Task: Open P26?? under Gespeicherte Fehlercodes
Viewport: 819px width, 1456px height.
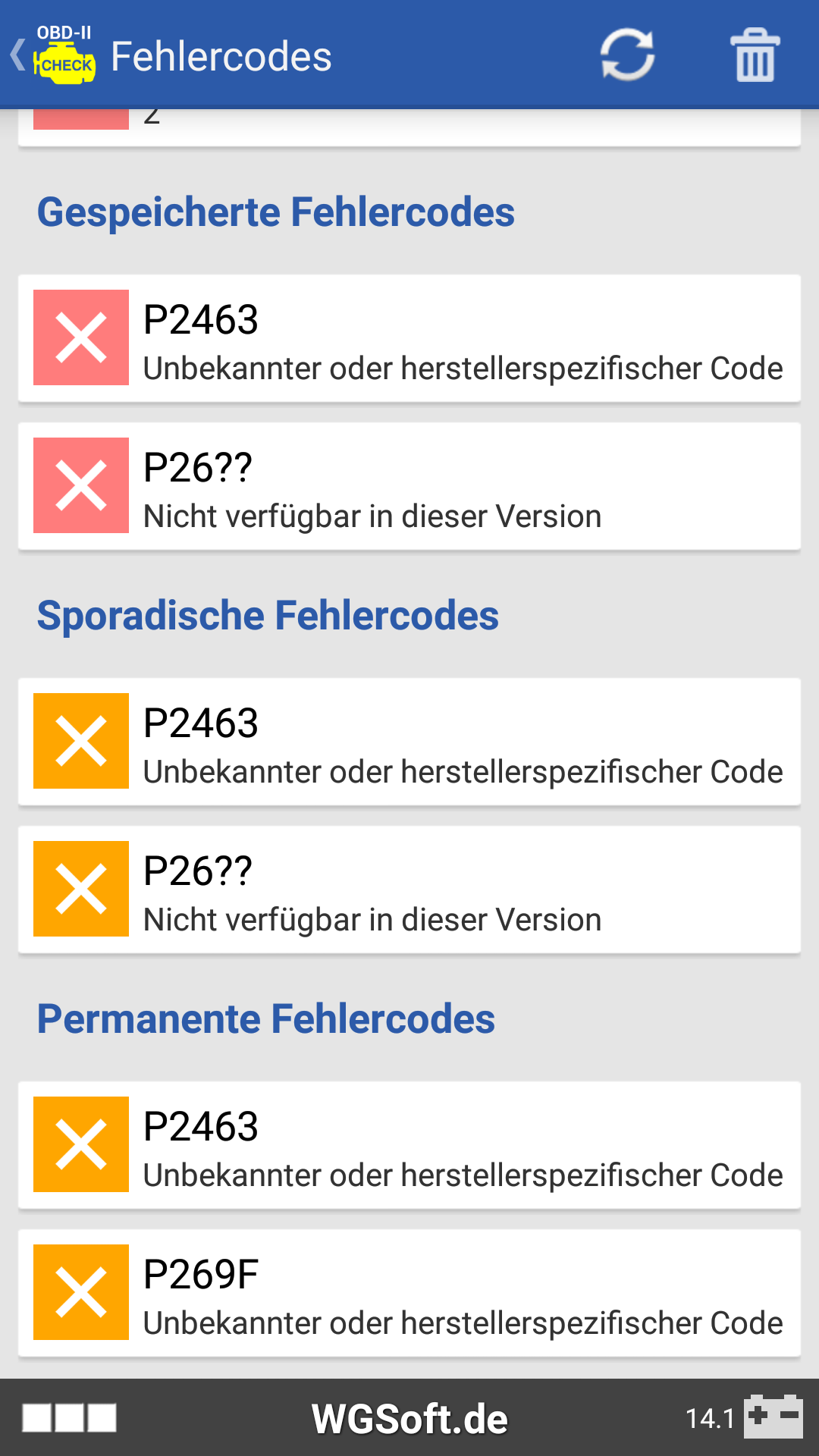Action: (409, 486)
